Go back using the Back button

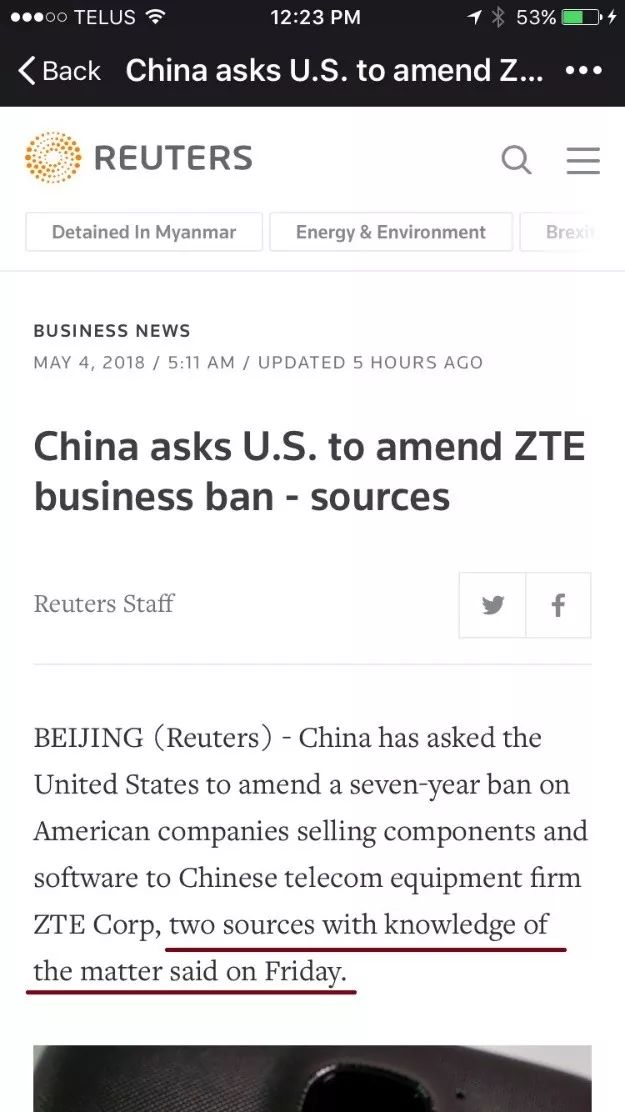click(60, 71)
